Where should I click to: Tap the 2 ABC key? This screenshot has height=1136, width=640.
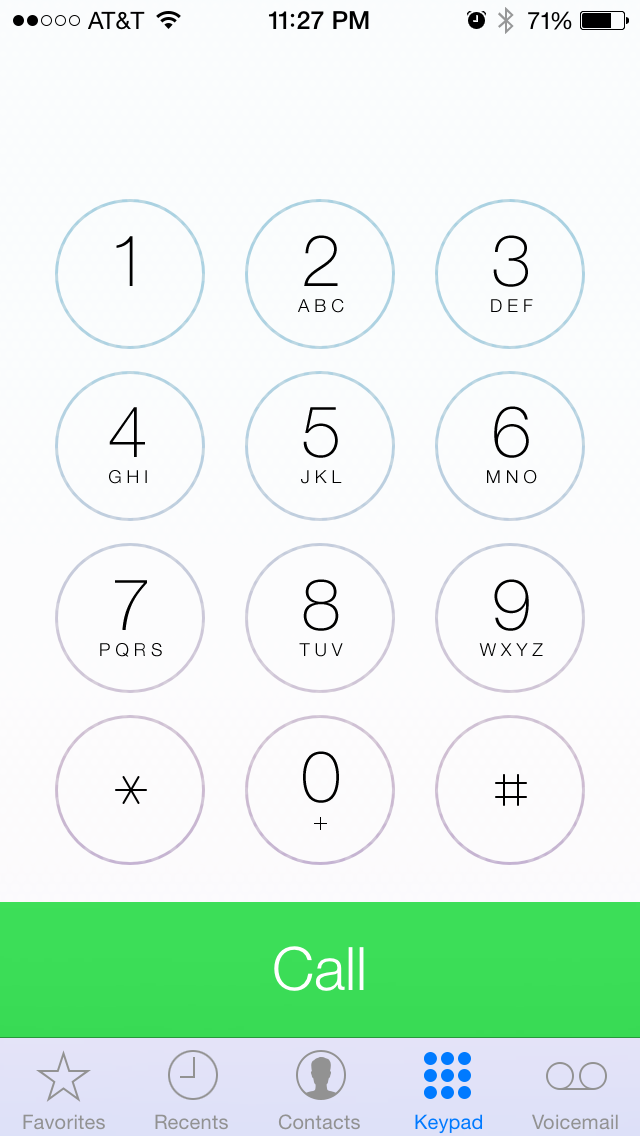320,274
